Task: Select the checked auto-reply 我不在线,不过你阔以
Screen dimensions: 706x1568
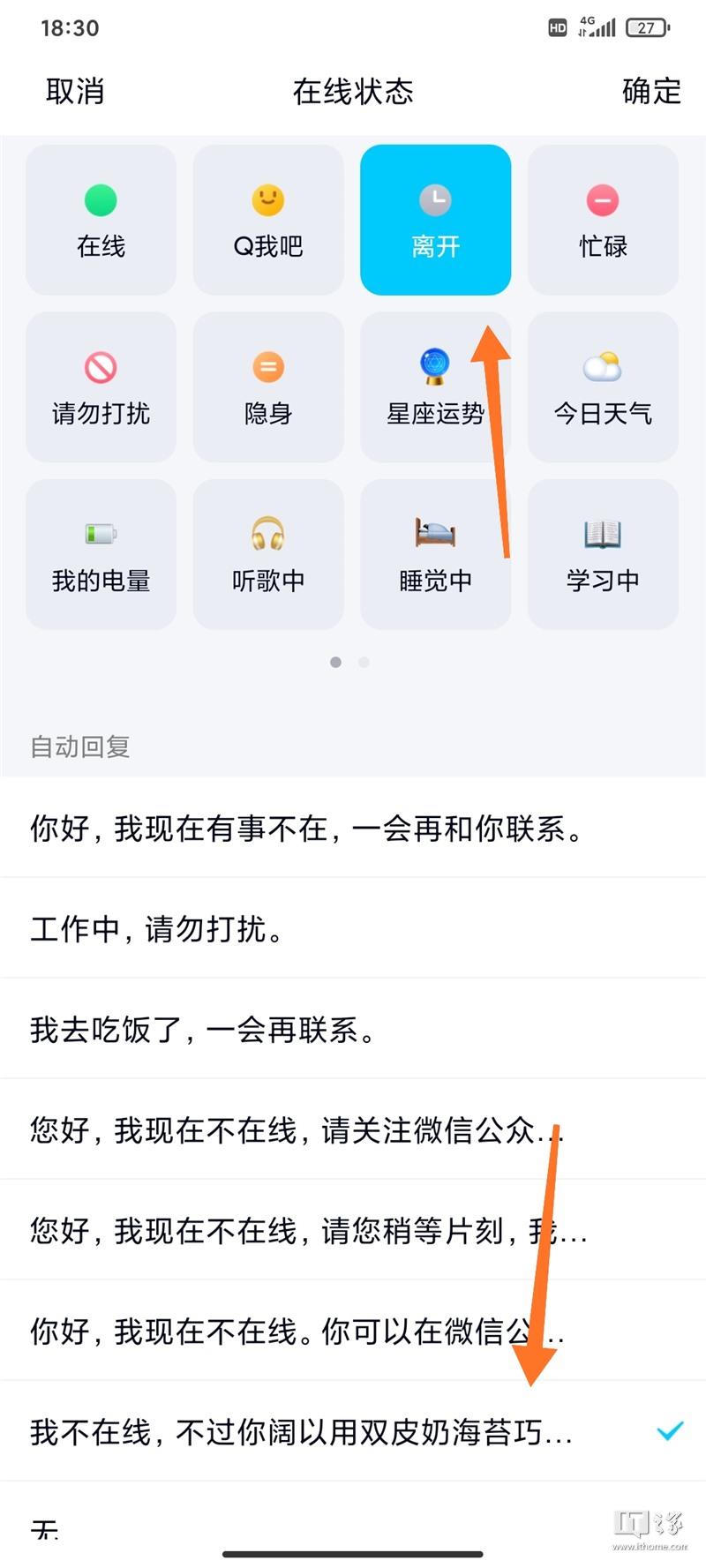Action: (353, 1431)
